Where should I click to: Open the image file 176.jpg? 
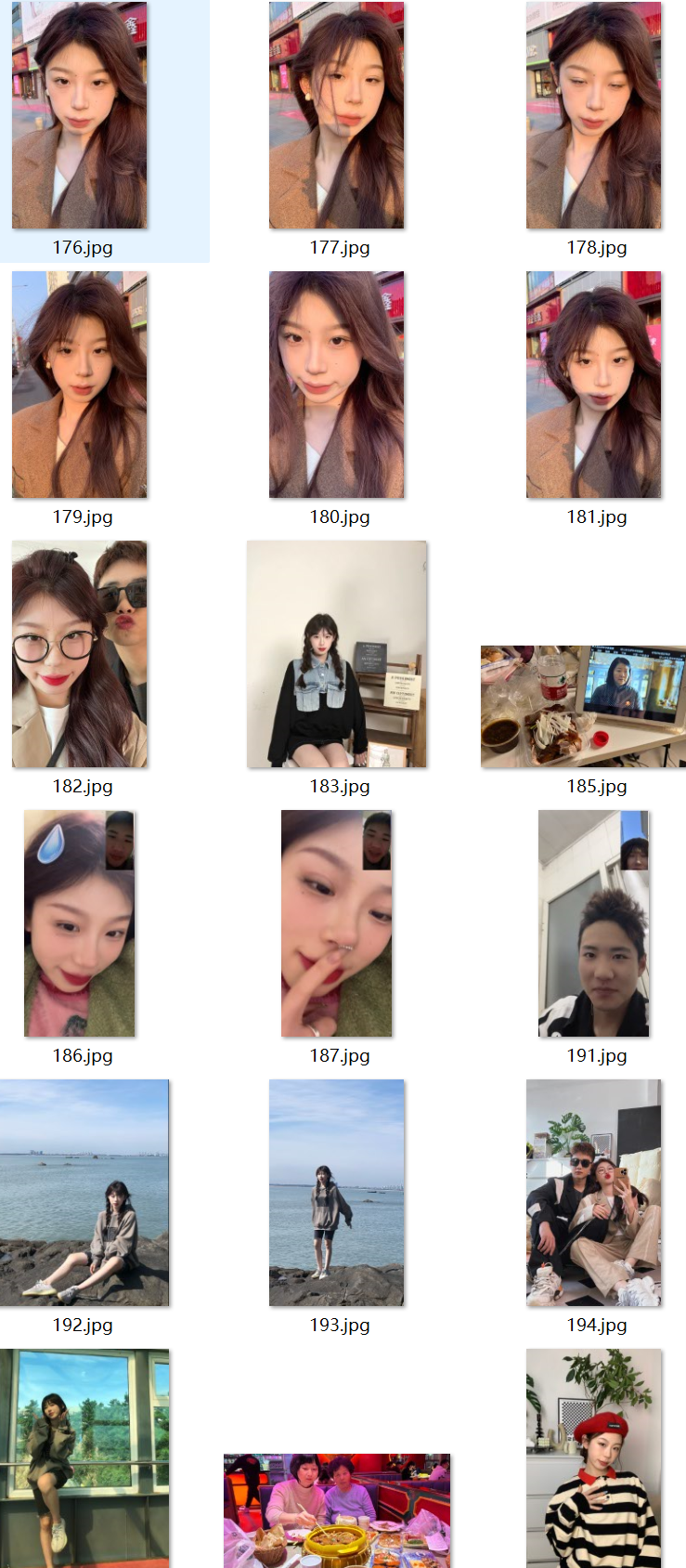click(x=79, y=115)
